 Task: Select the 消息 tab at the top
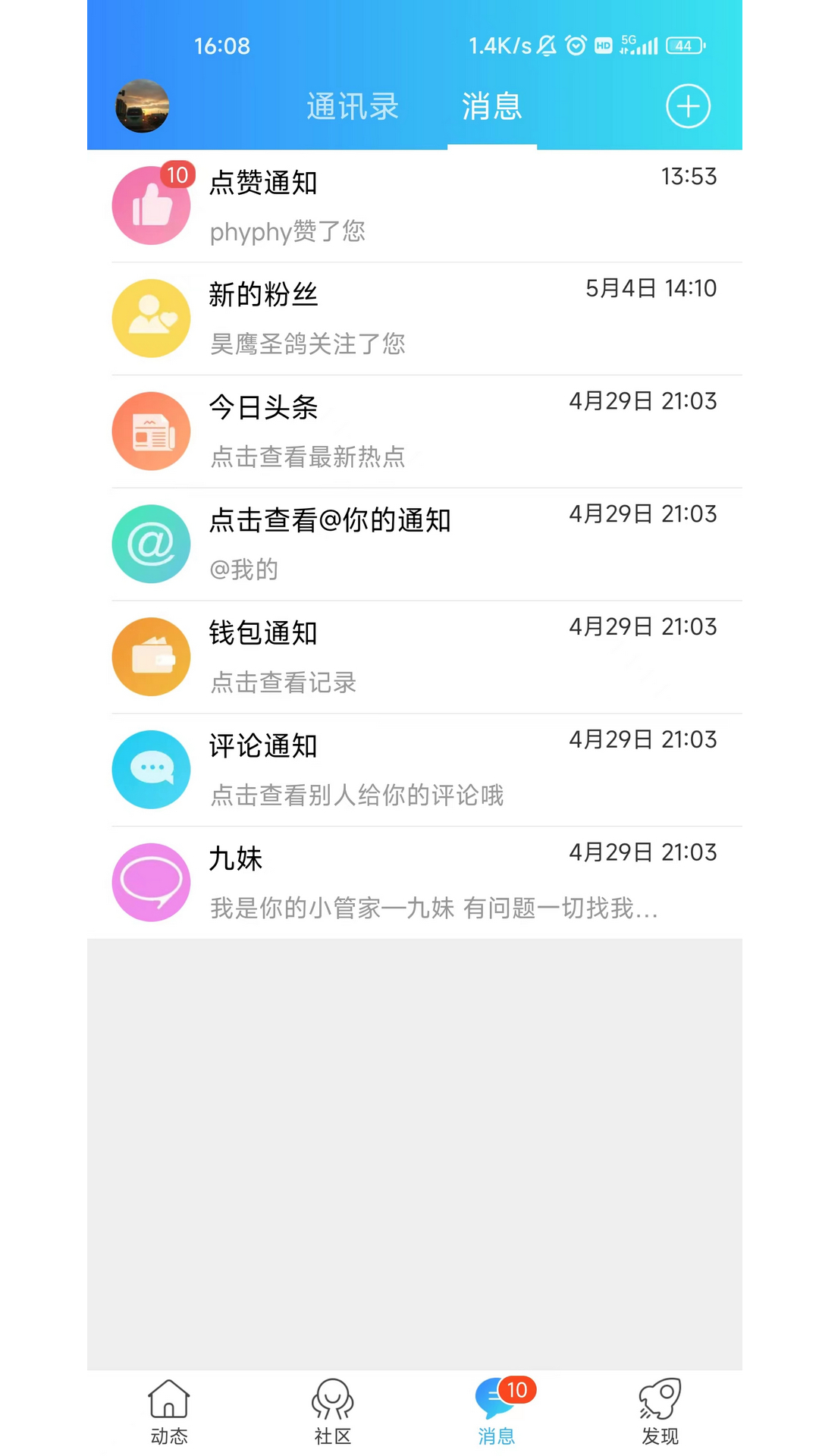click(491, 106)
